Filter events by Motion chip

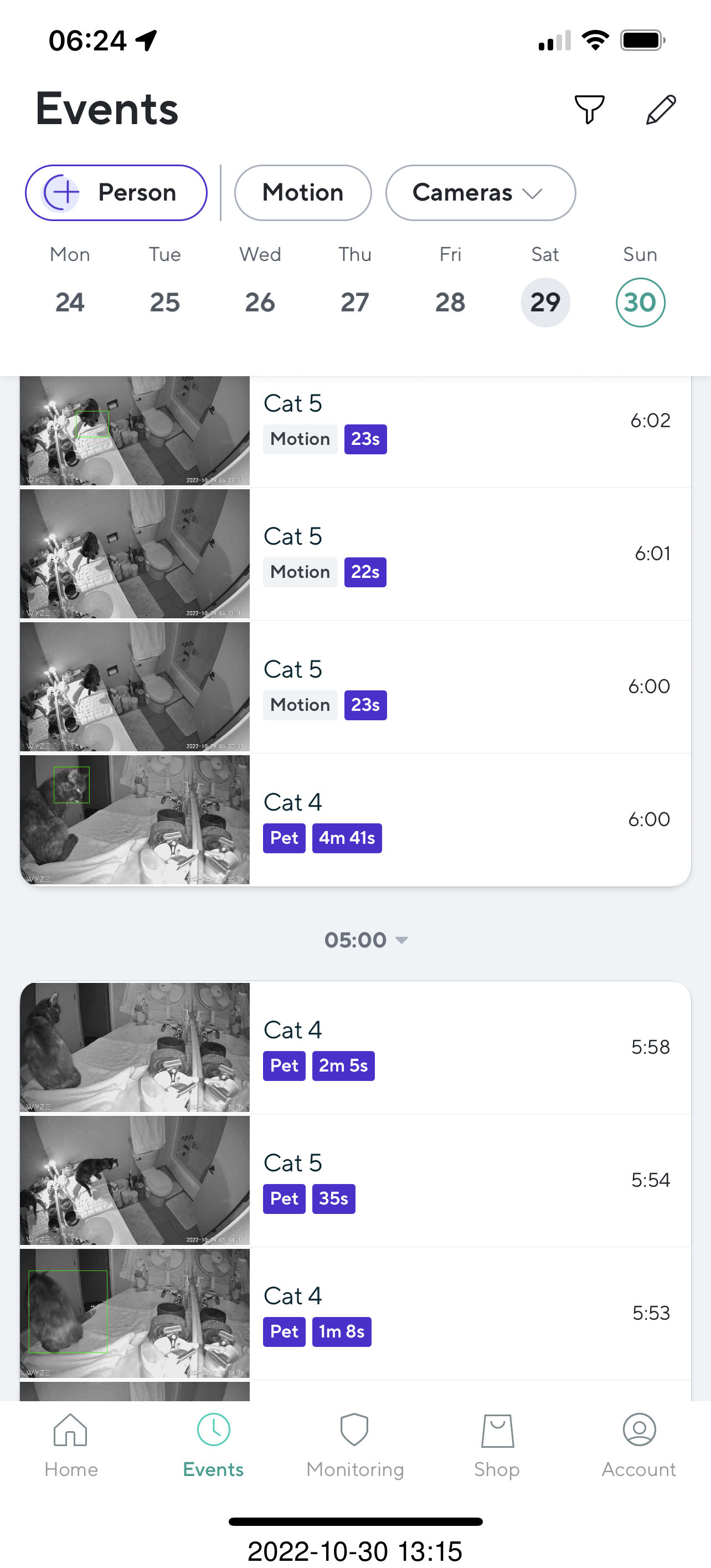(x=303, y=193)
